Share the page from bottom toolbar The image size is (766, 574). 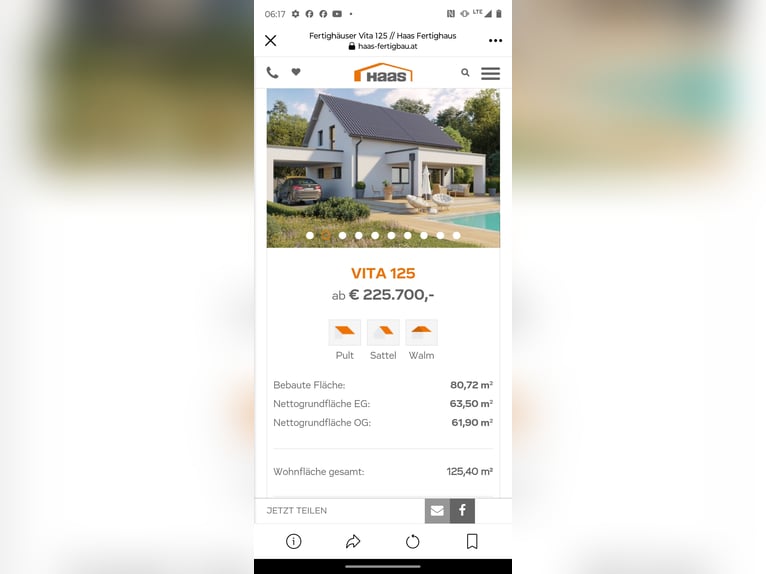[353, 541]
